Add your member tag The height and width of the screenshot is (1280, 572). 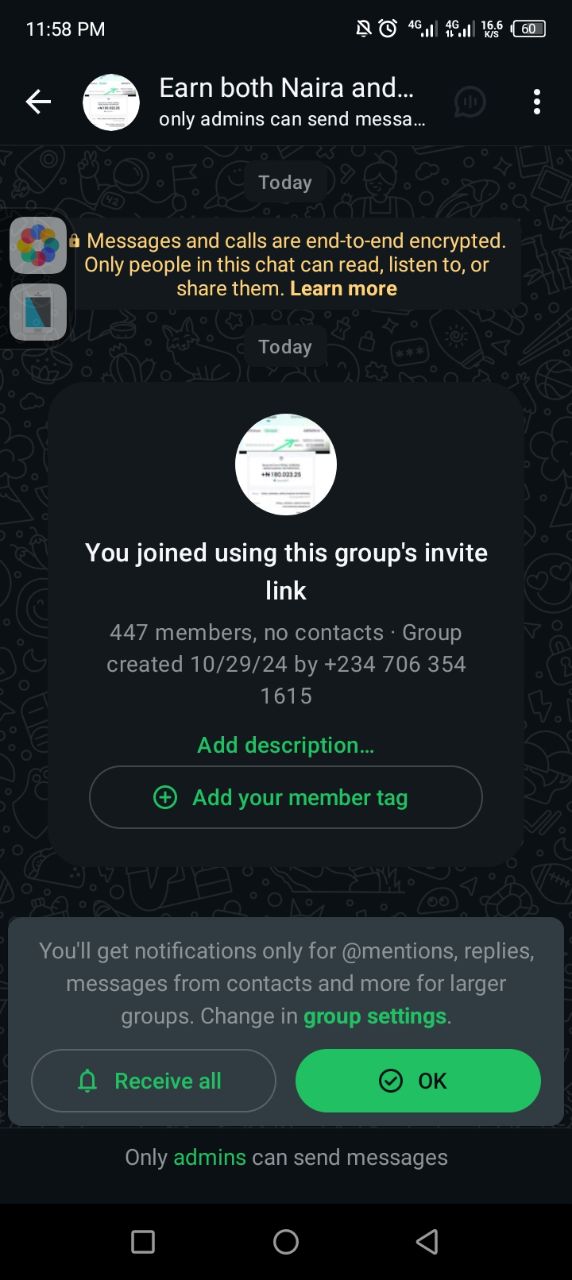point(286,797)
